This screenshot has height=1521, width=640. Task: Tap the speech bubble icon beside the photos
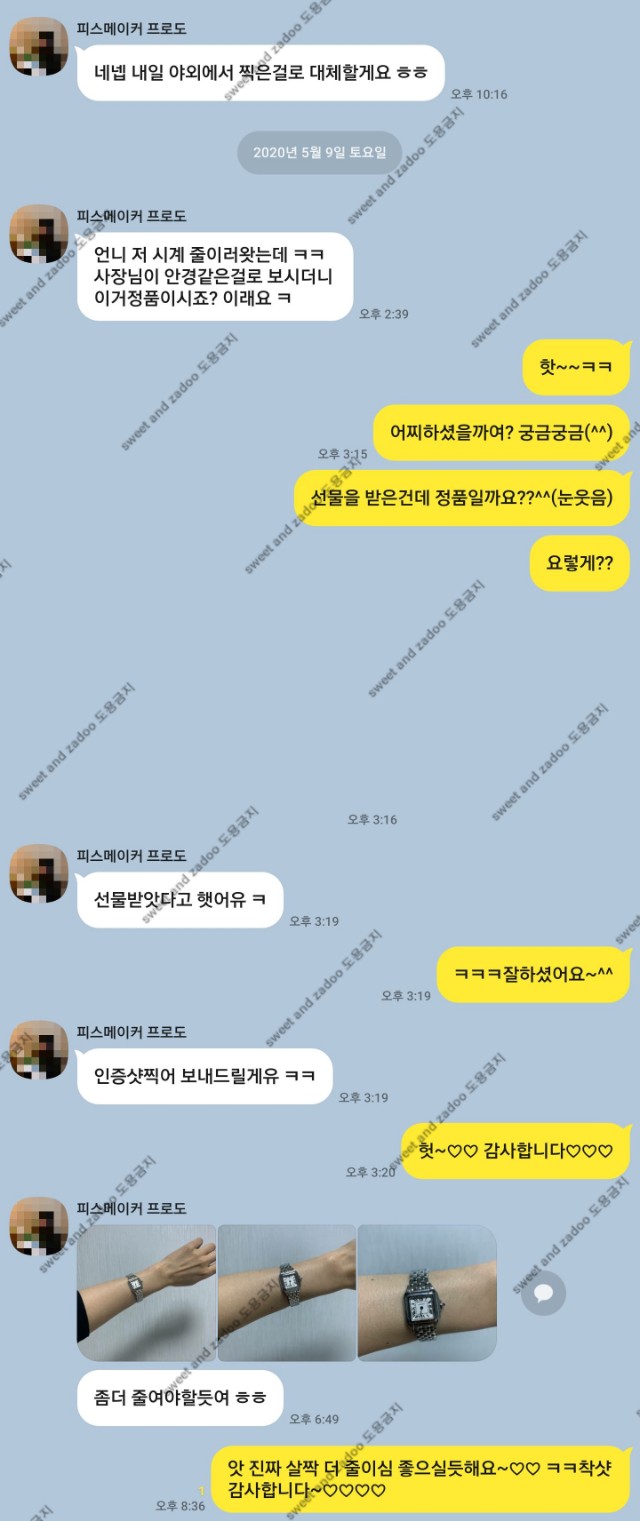544,1293
